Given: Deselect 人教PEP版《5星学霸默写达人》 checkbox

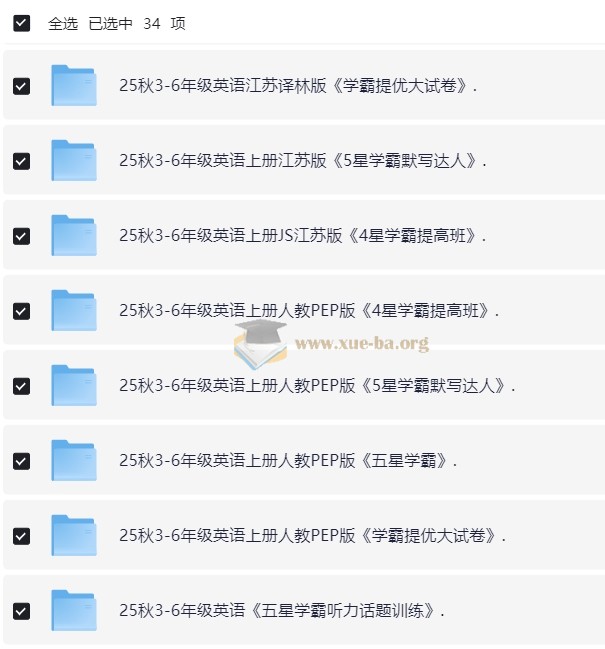Looking at the screenshot, I should click(21, 386).
